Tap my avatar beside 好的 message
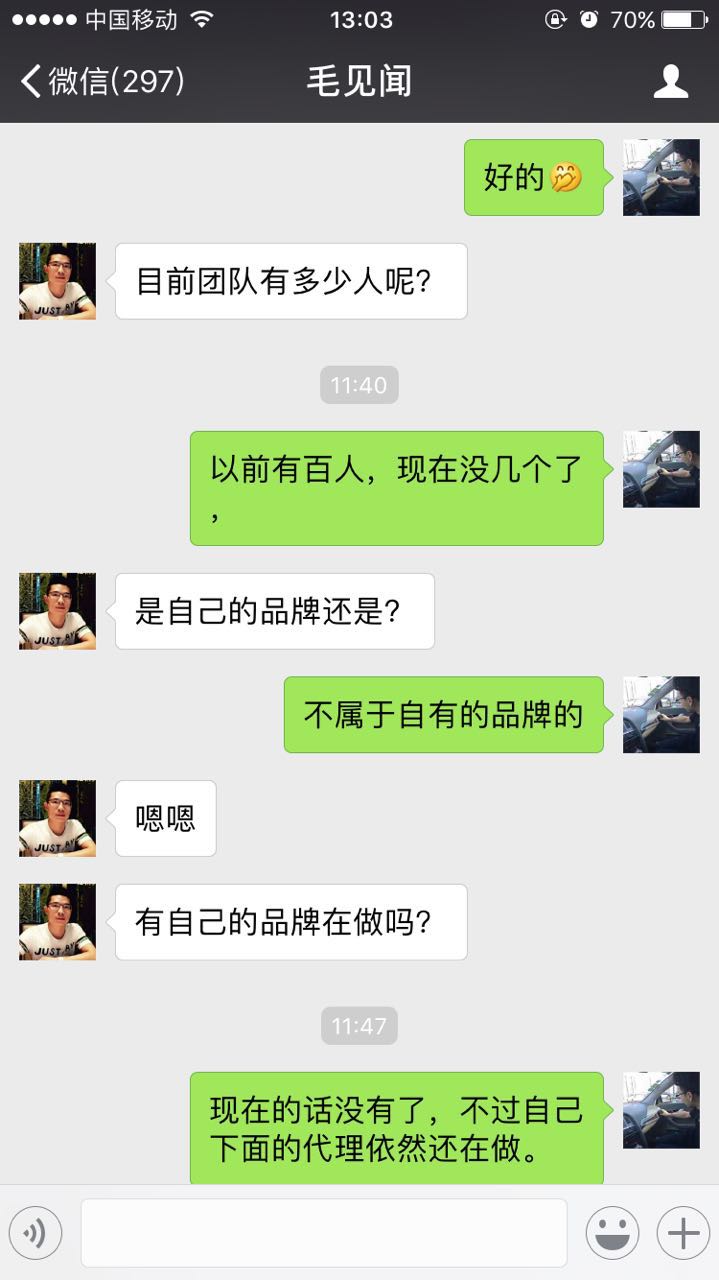Image resolution: width=719 pixels, height=1280 pixels. pos(661,177)
